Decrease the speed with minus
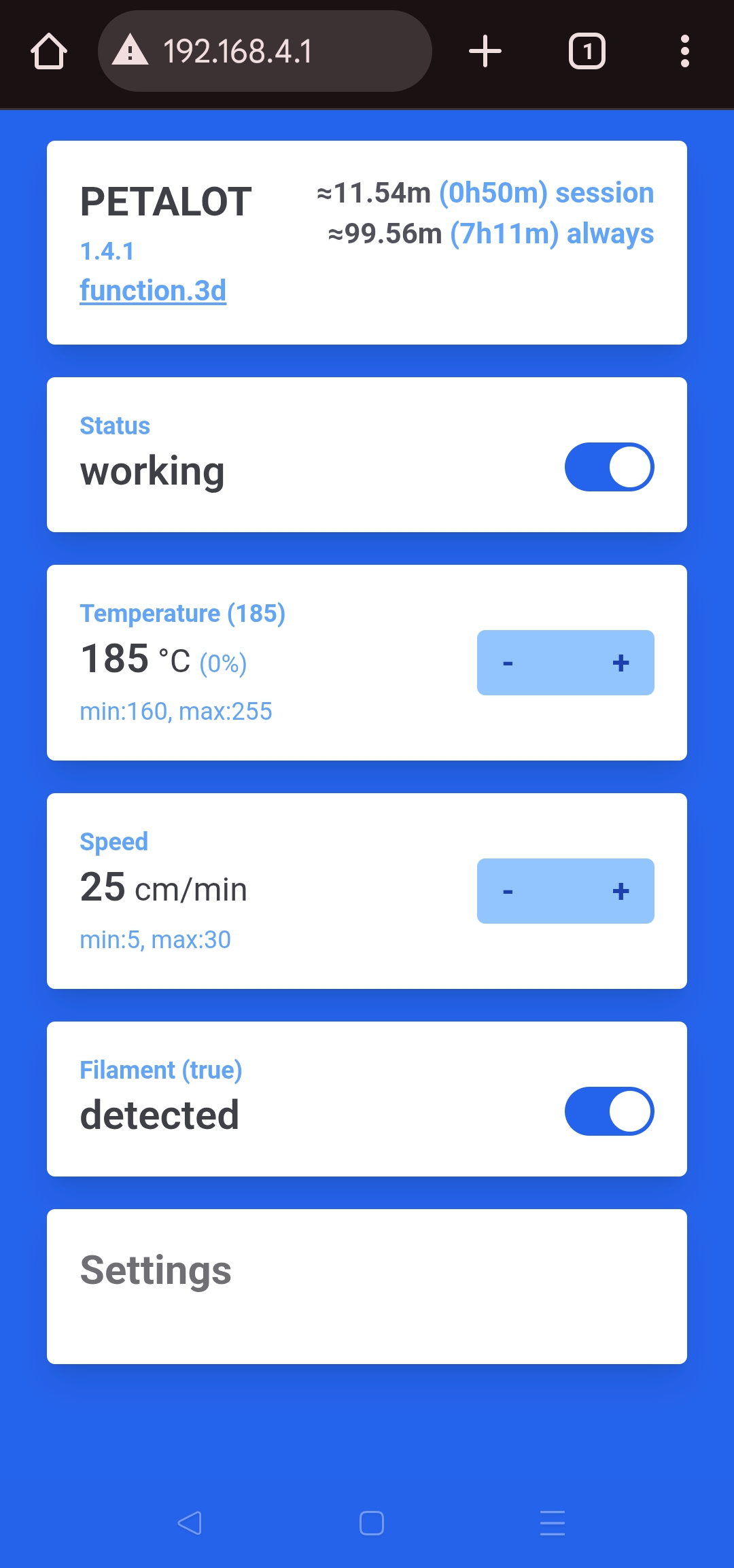The height and width of the screenshot is (1568, 734). coord(508,891)
